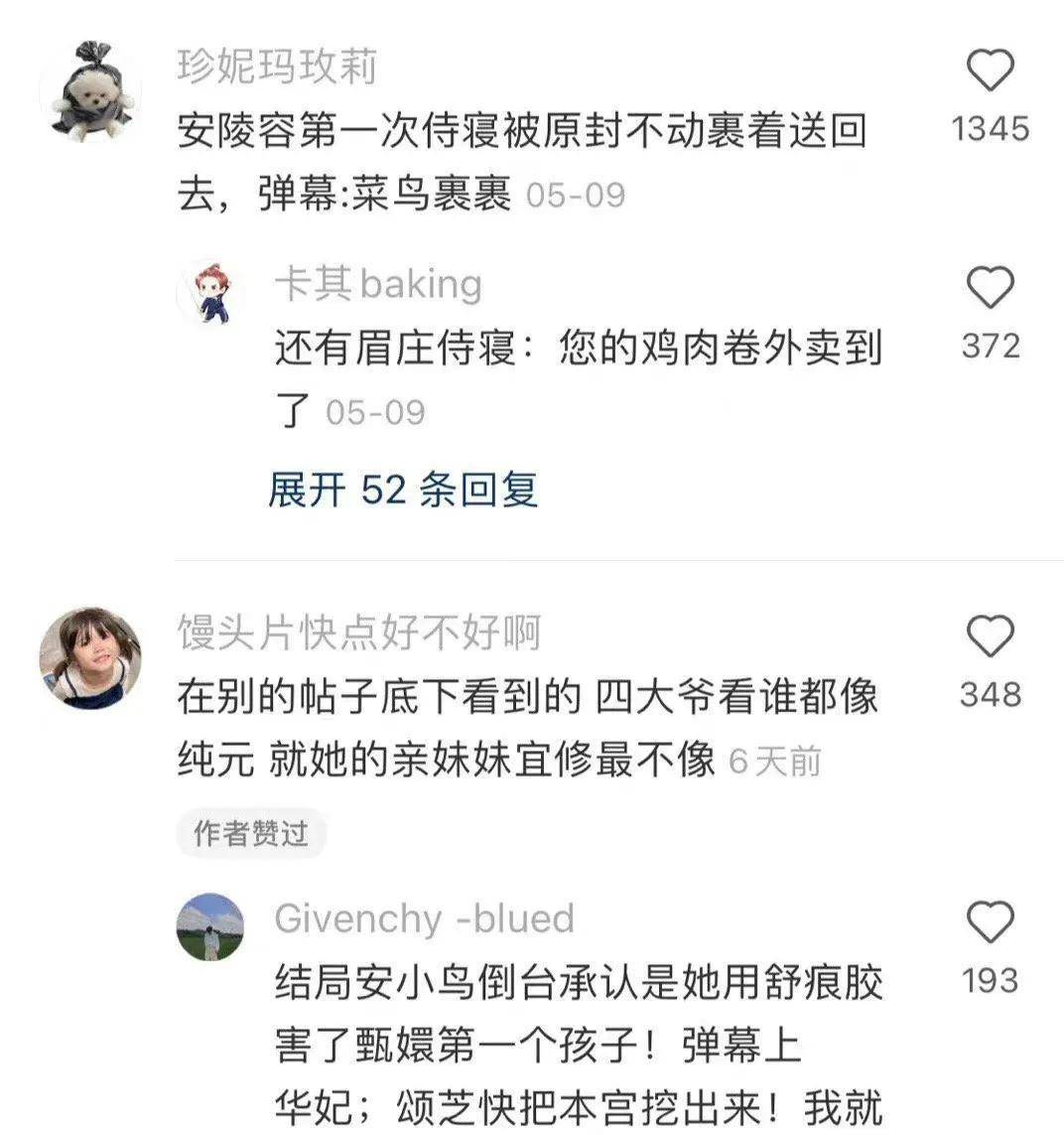Image resolution: width=1064 pixels, height=1135 pixels.
Task: Open 珍妮玛玫莉's profile avatar
Action: (x=90, y=91)
